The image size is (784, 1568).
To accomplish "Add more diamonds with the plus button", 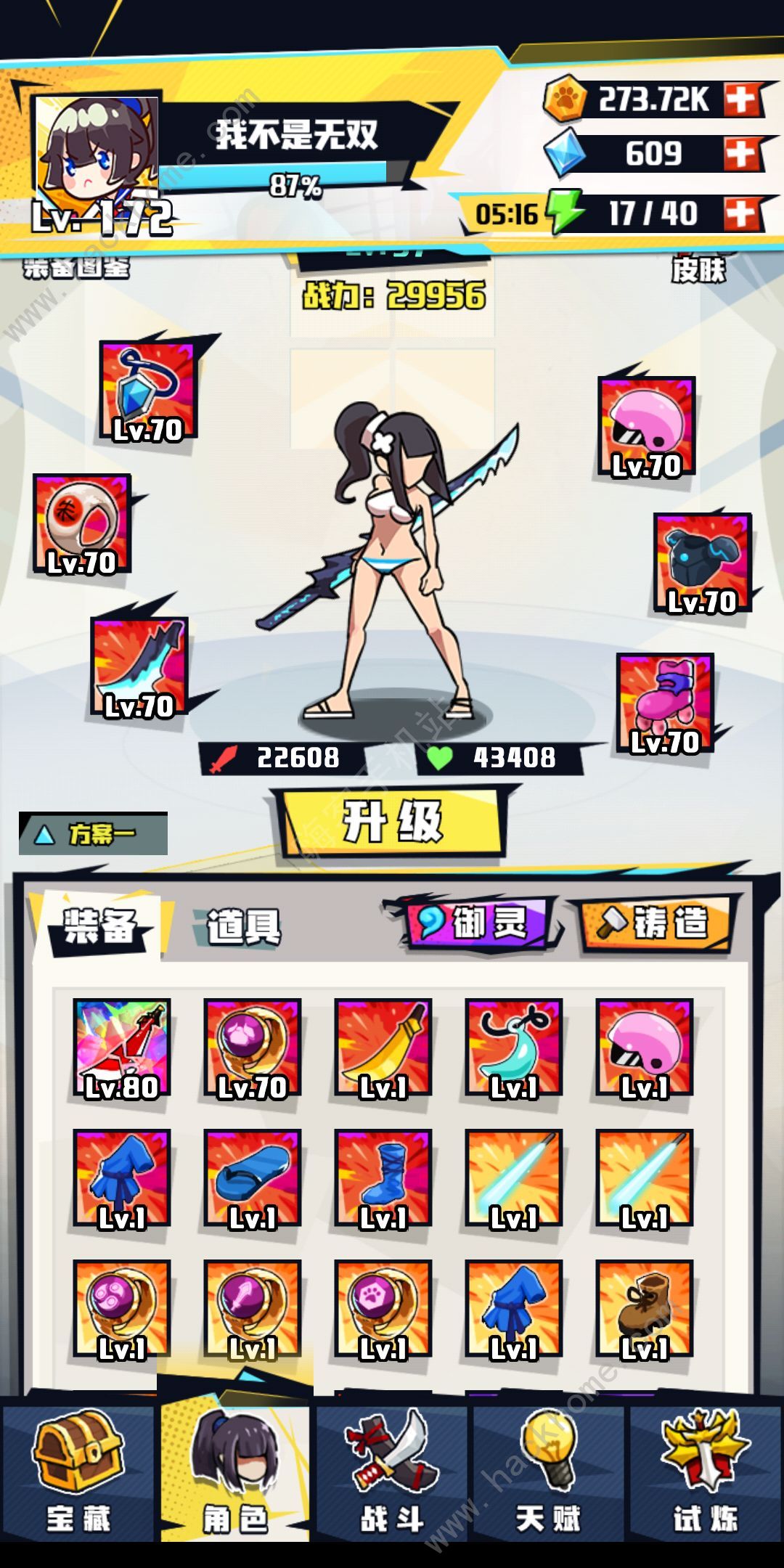I will (741, 154).
